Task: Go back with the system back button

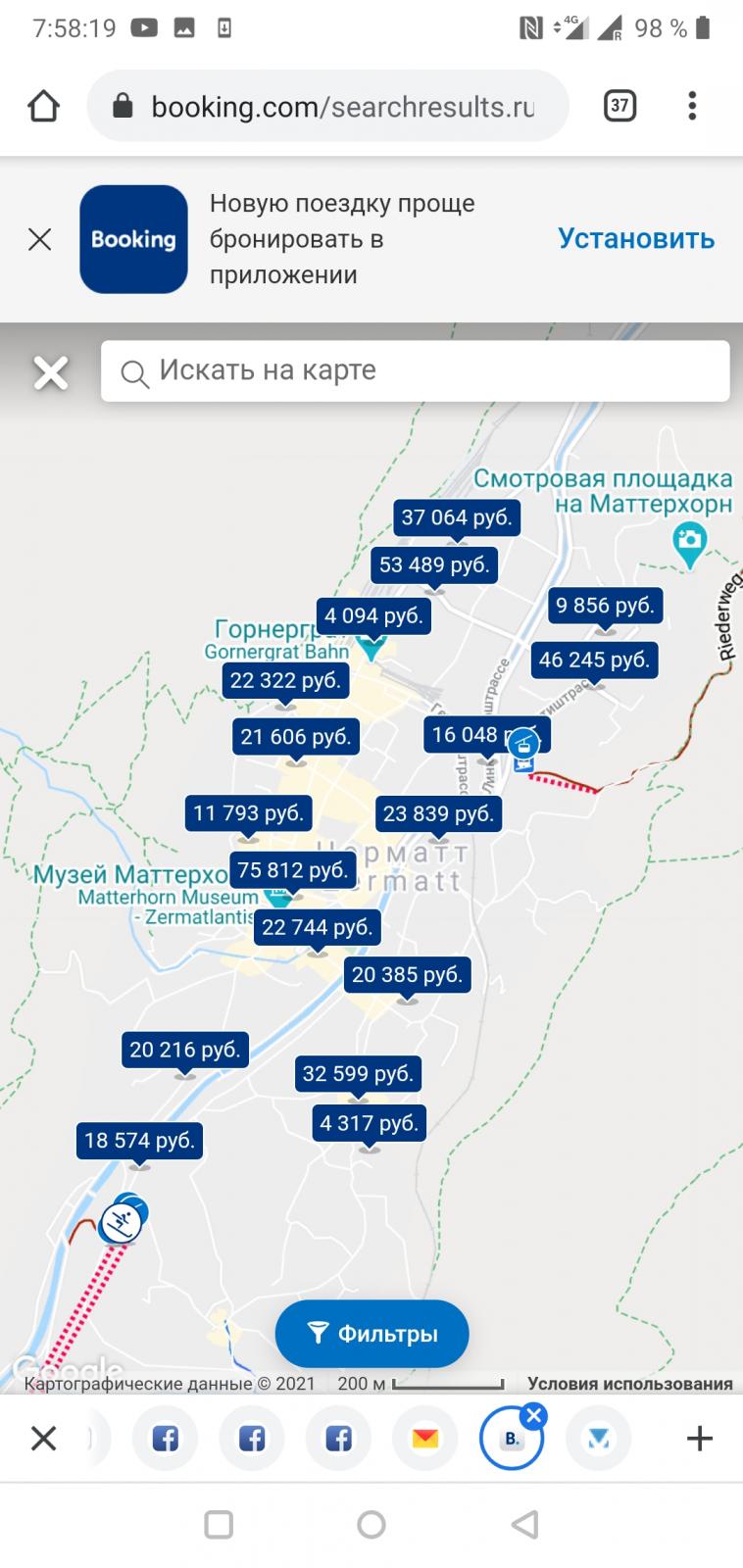Action: pos(525,1524)
